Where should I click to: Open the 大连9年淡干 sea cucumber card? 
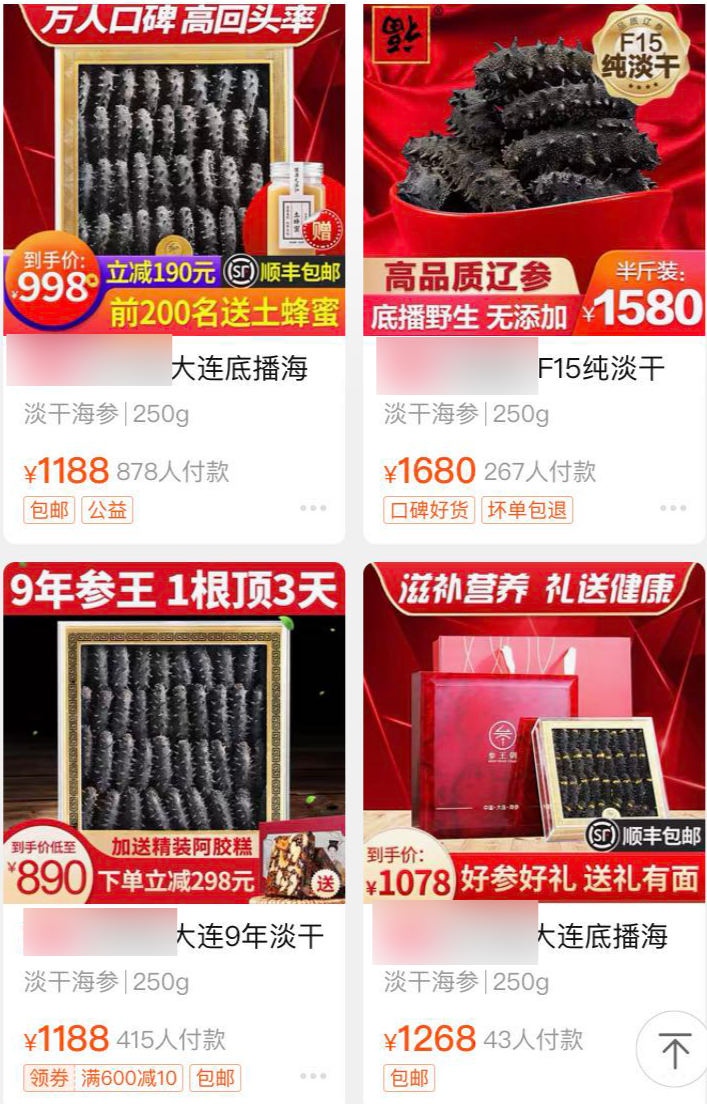point(174,735)
